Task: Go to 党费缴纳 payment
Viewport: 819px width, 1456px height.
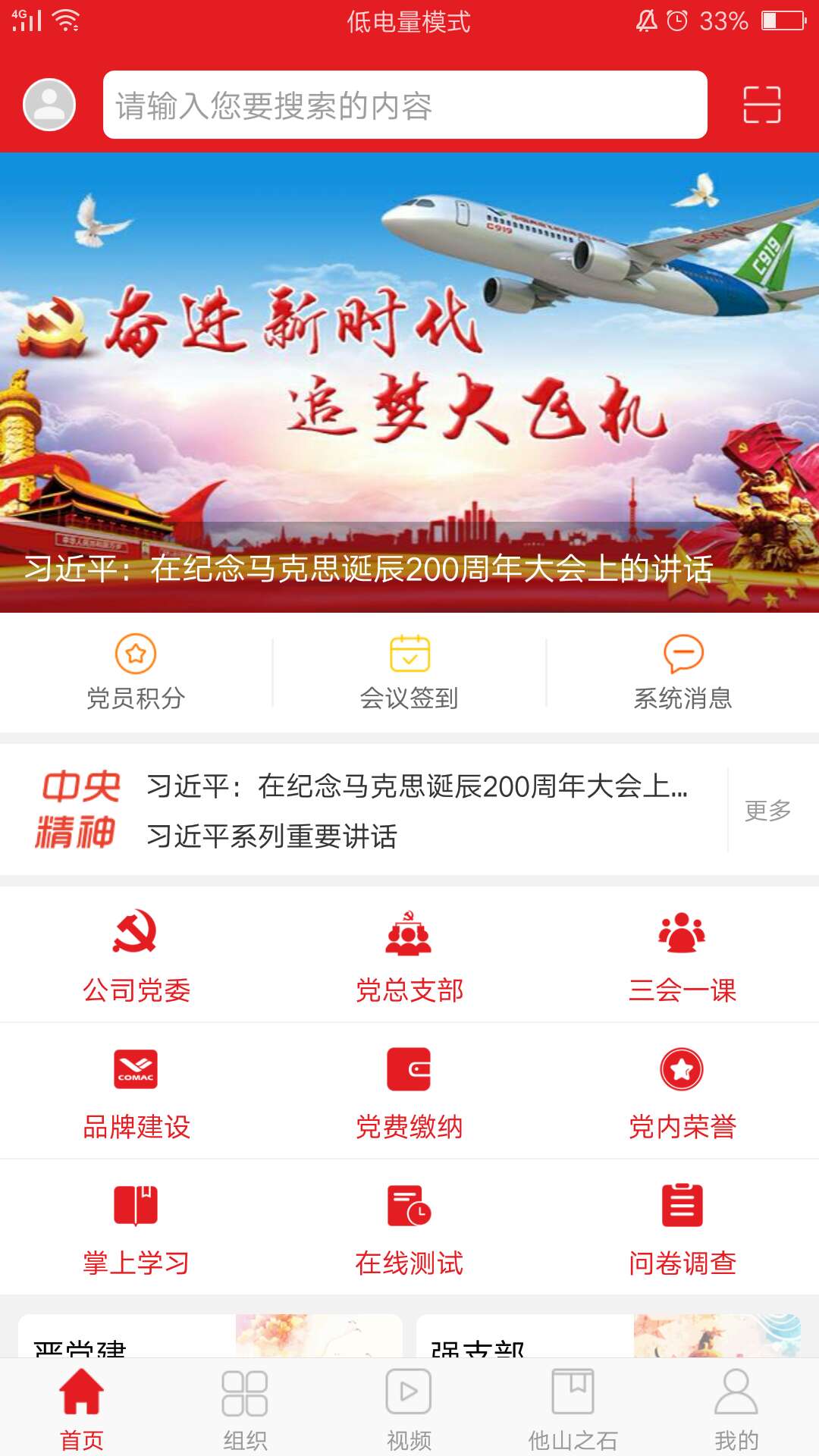Action: click(409, 1094)
